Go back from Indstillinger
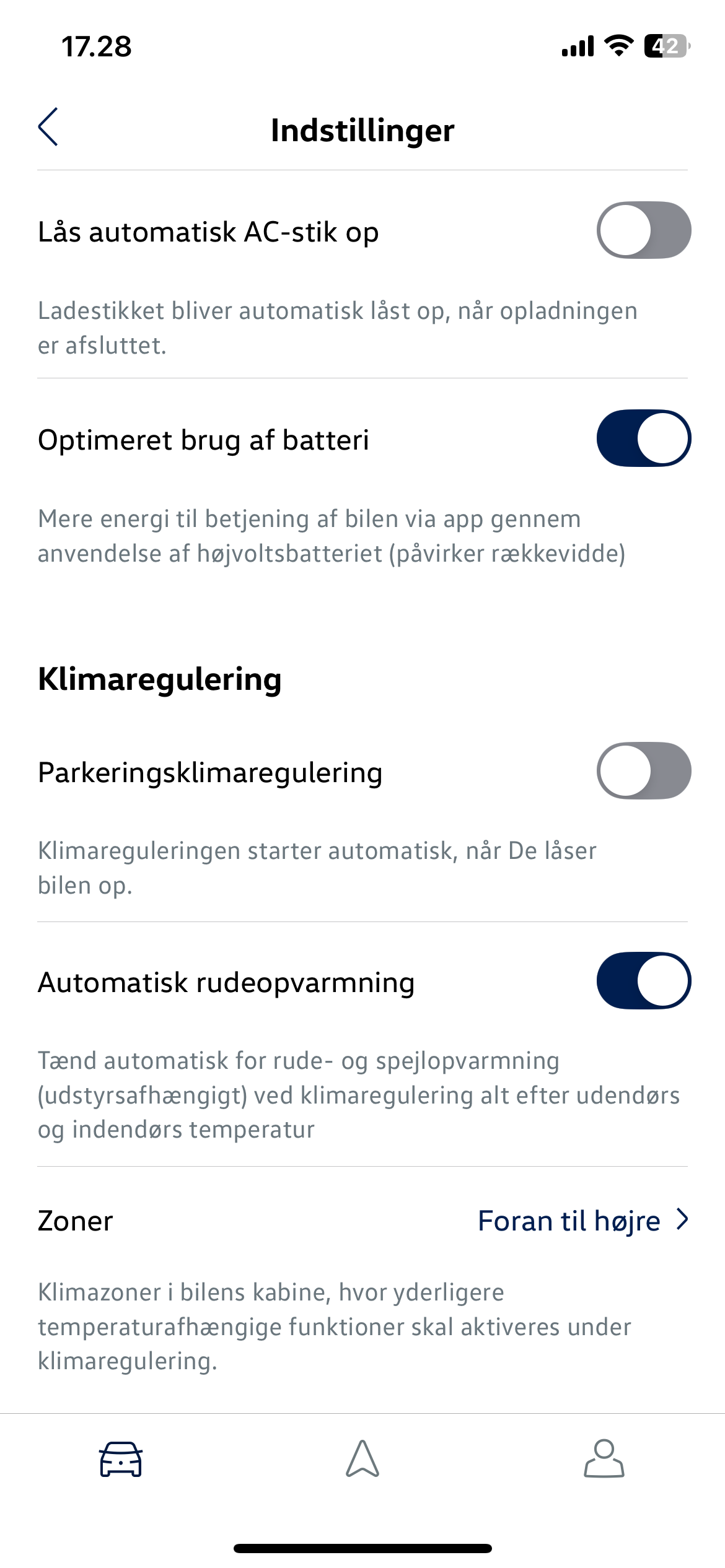The width and height of the screenshot is (725, 1568). (48, 127)
